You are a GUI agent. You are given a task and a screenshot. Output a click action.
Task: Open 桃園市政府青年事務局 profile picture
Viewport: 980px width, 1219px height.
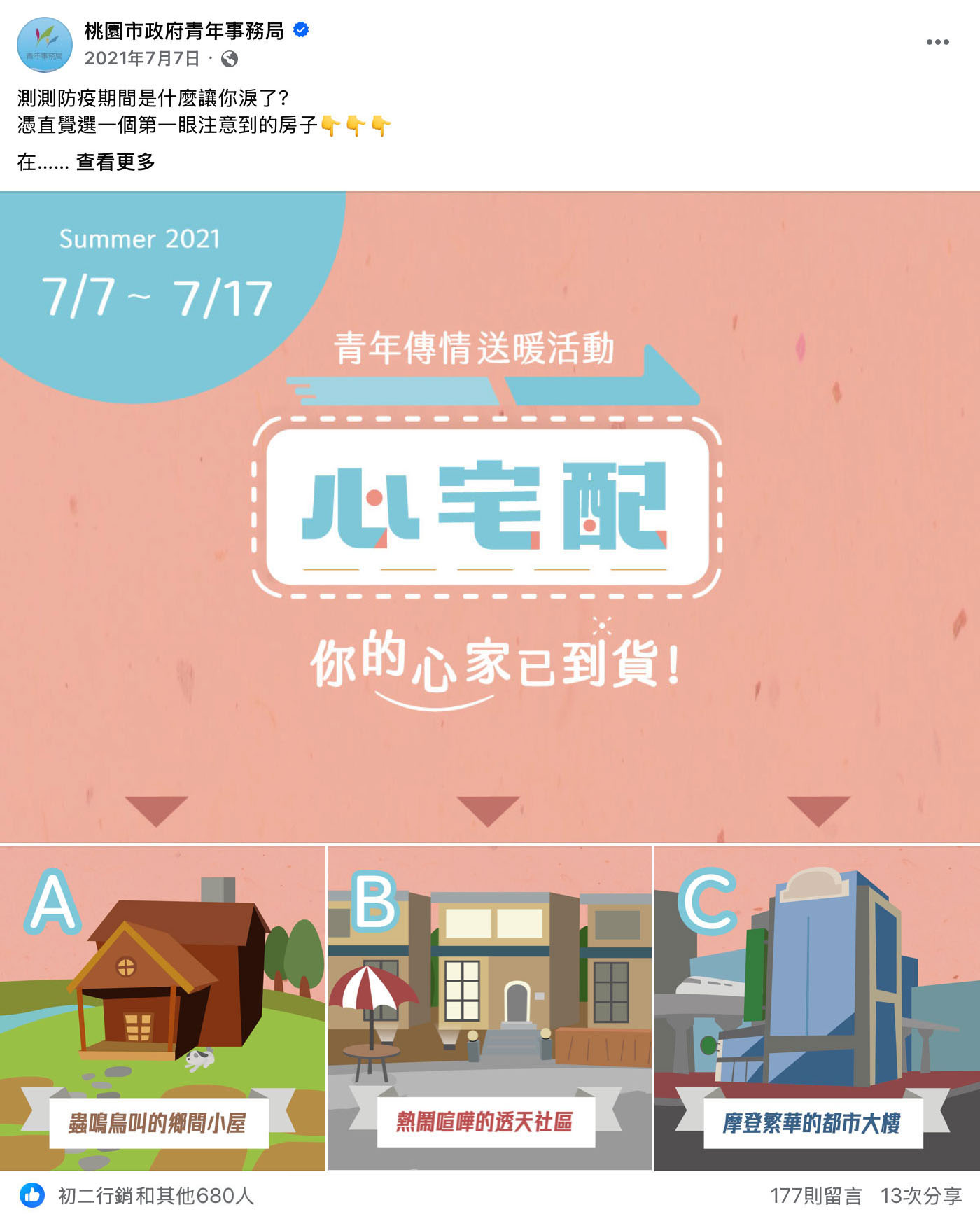(x=44, y=44)
